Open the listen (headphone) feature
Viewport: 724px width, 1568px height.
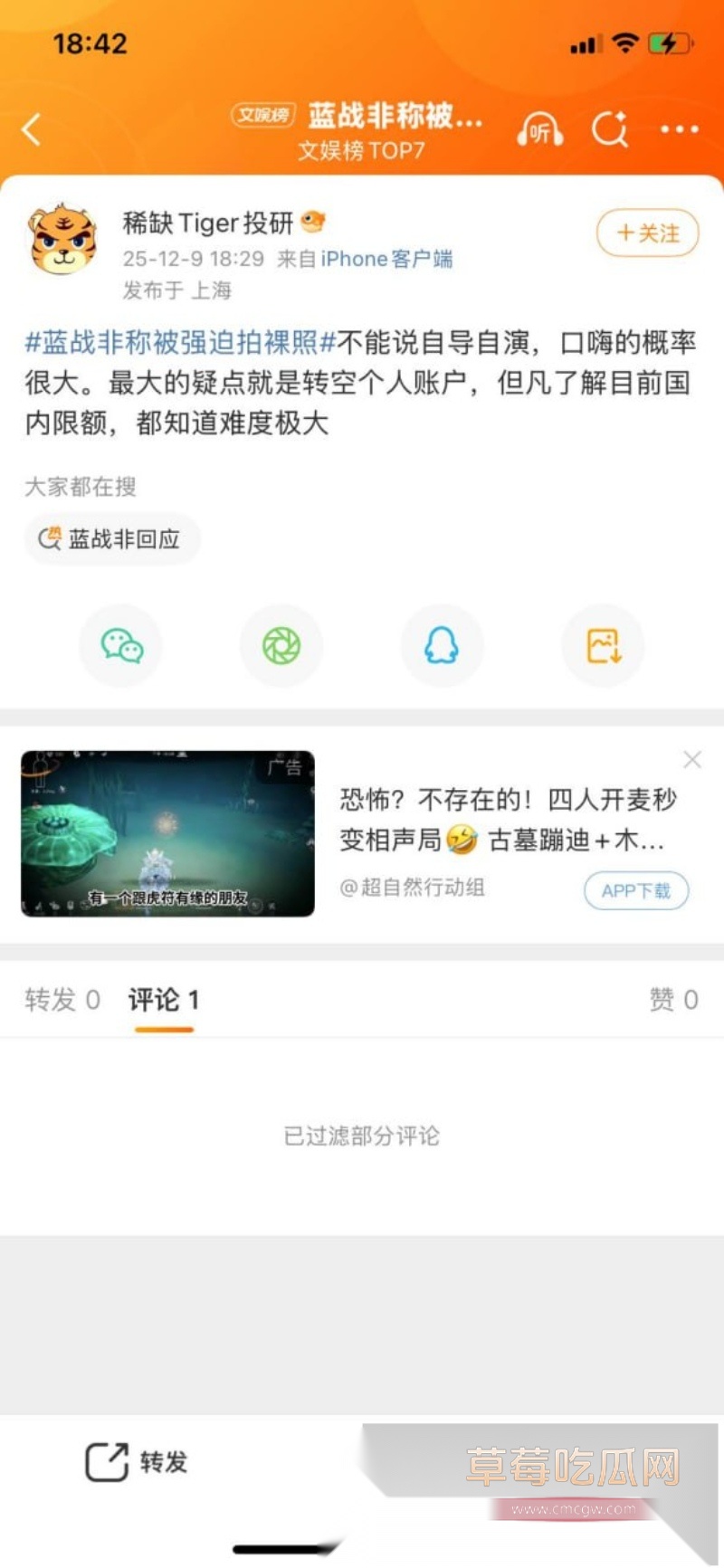[x=538, y=129]
